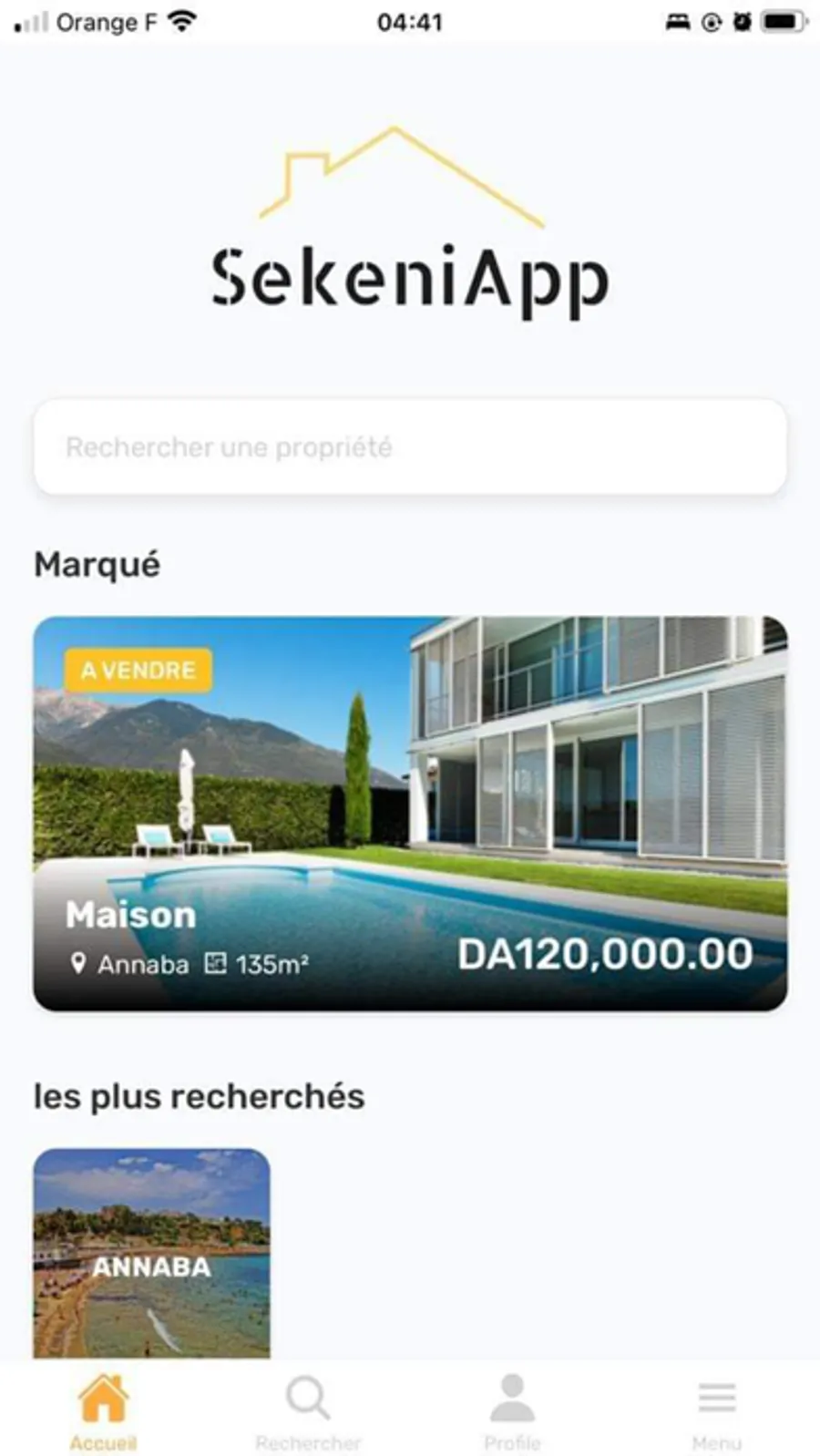This screenshot has height=1456, width=820.
Task: Open the Profile tab
Action: click(512, 1411)
